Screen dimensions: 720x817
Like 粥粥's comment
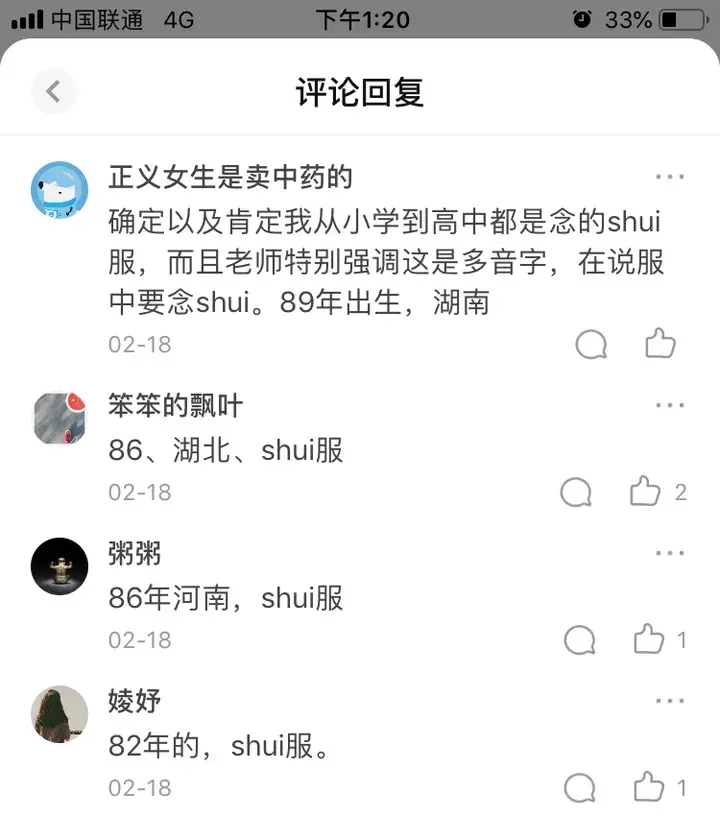pyautogui.click(x=649, y=639)
